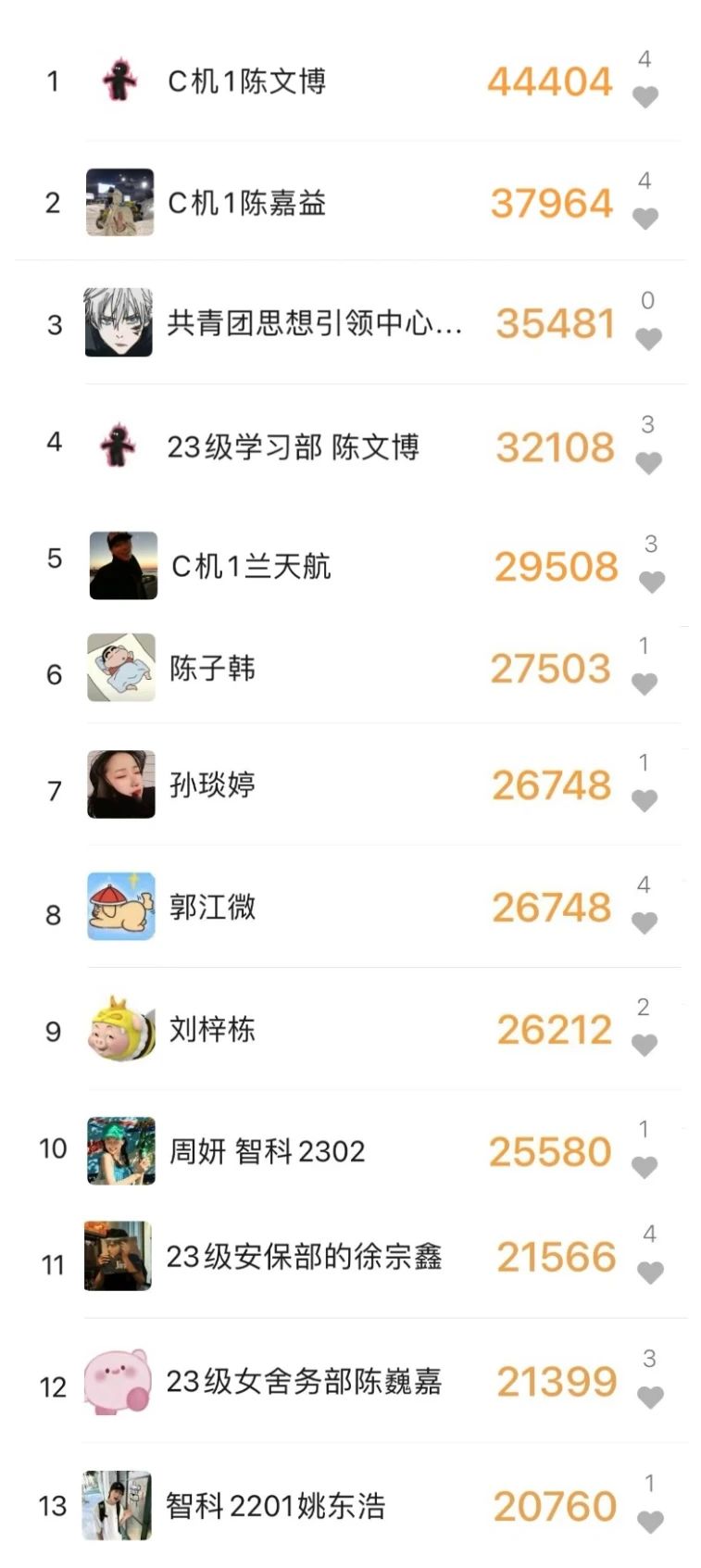Open 共青团思想引领中心 ranking entry
Viewport: 701px width, 1568px height.
(313, 323)
